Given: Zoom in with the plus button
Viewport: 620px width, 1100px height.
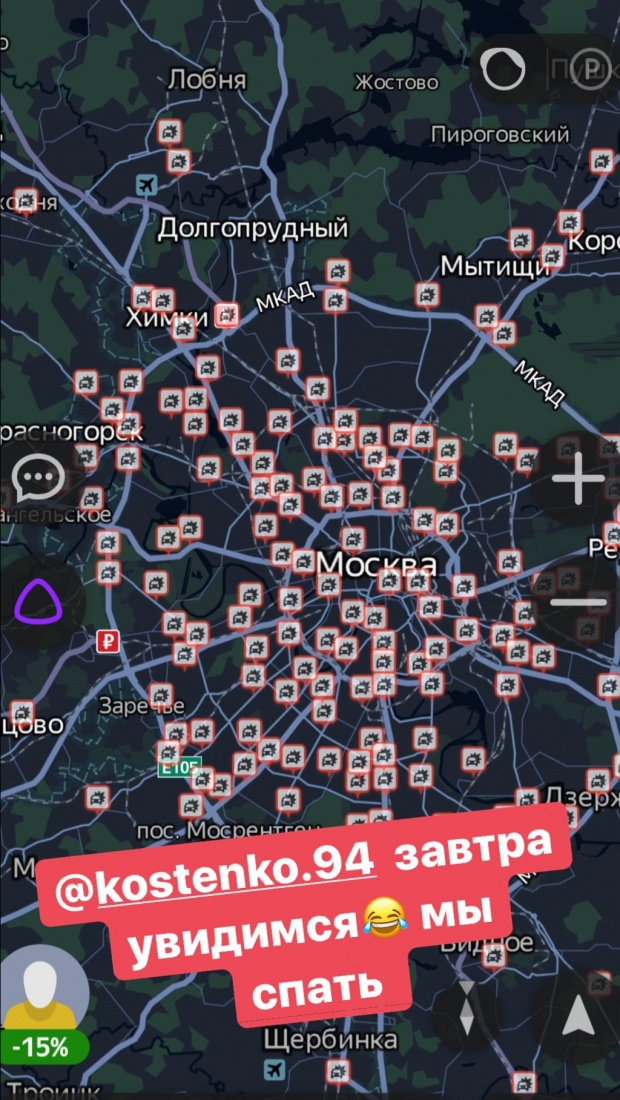Looking at the screenshot, I should click(578, 478).
